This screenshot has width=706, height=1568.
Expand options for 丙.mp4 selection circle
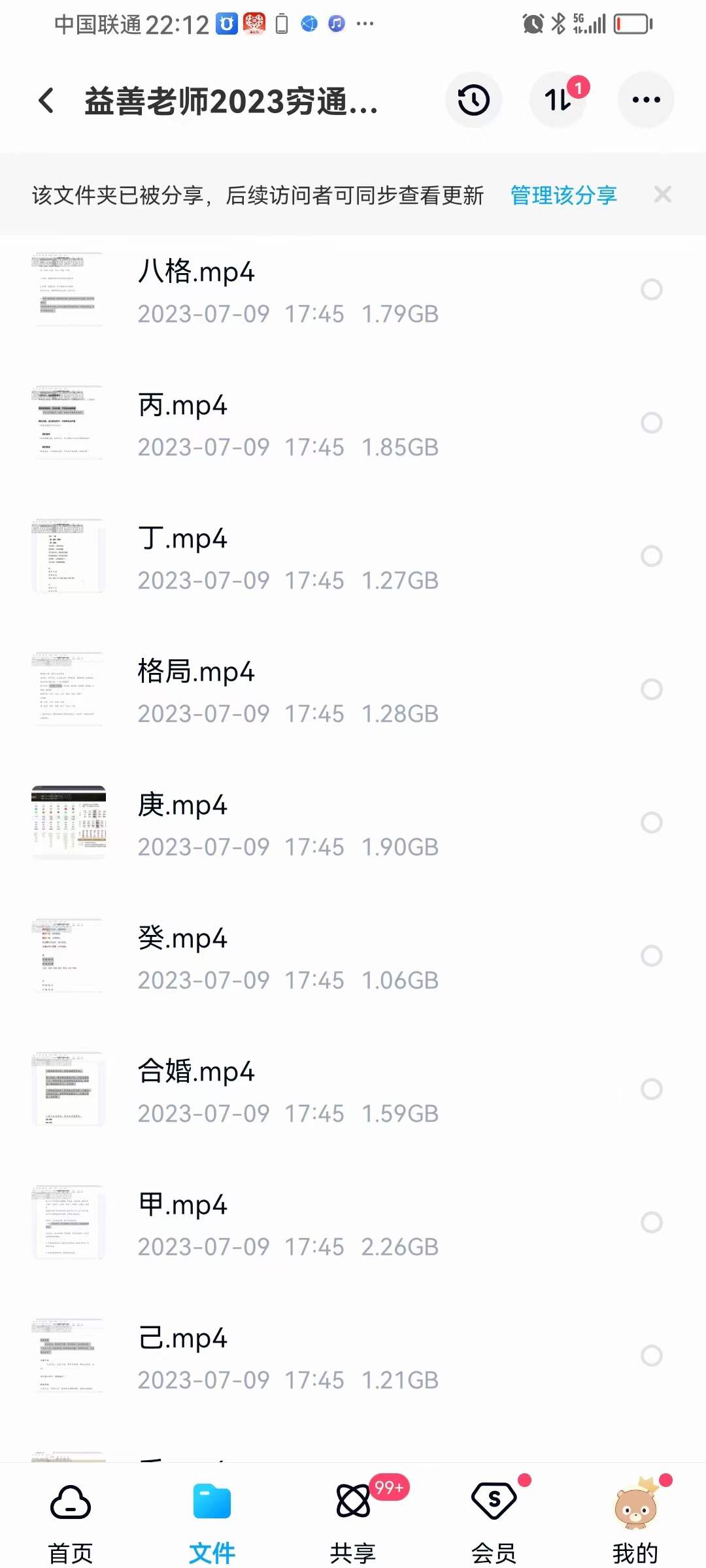tap(652, 423)
